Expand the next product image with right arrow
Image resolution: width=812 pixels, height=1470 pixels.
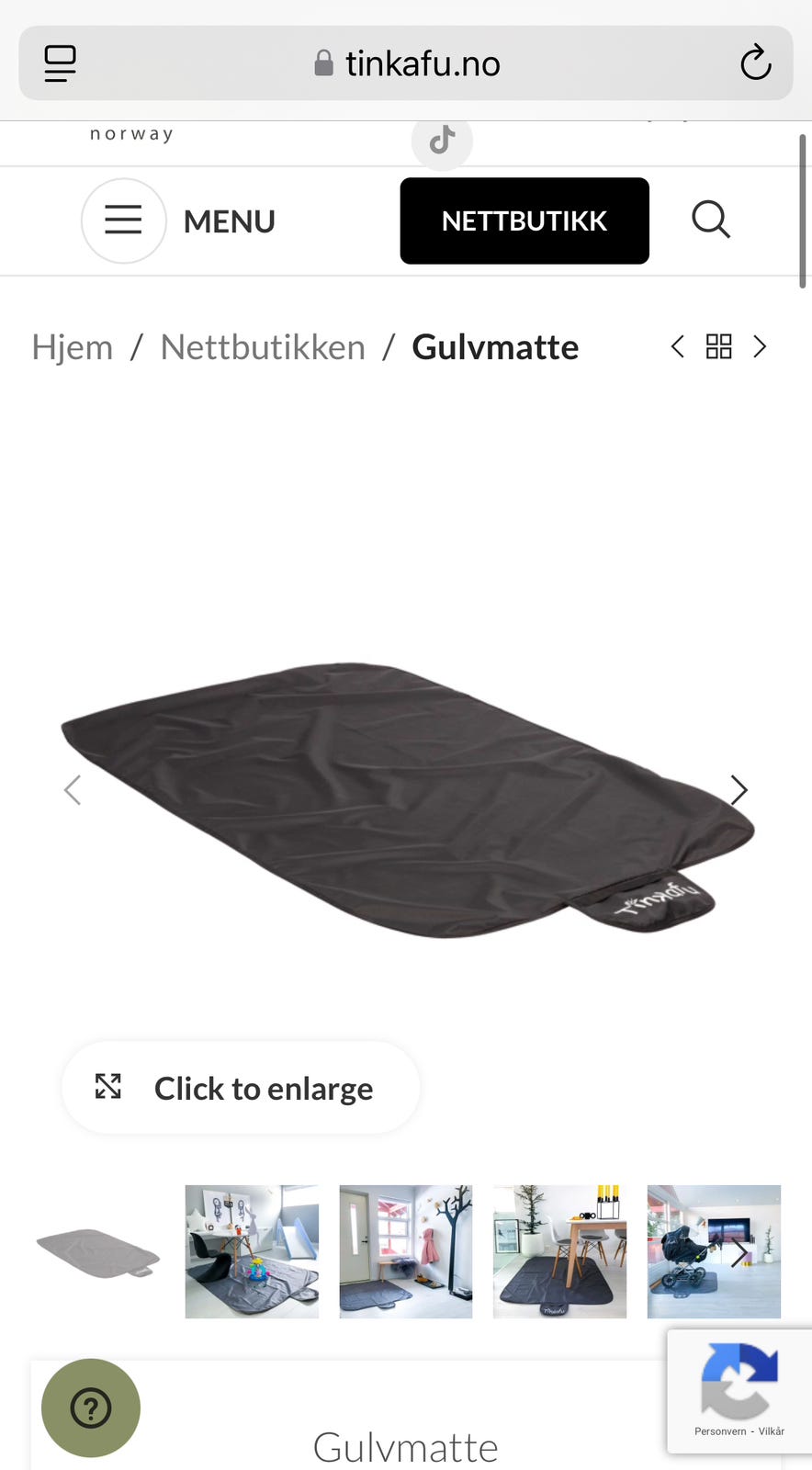[739, 789]
